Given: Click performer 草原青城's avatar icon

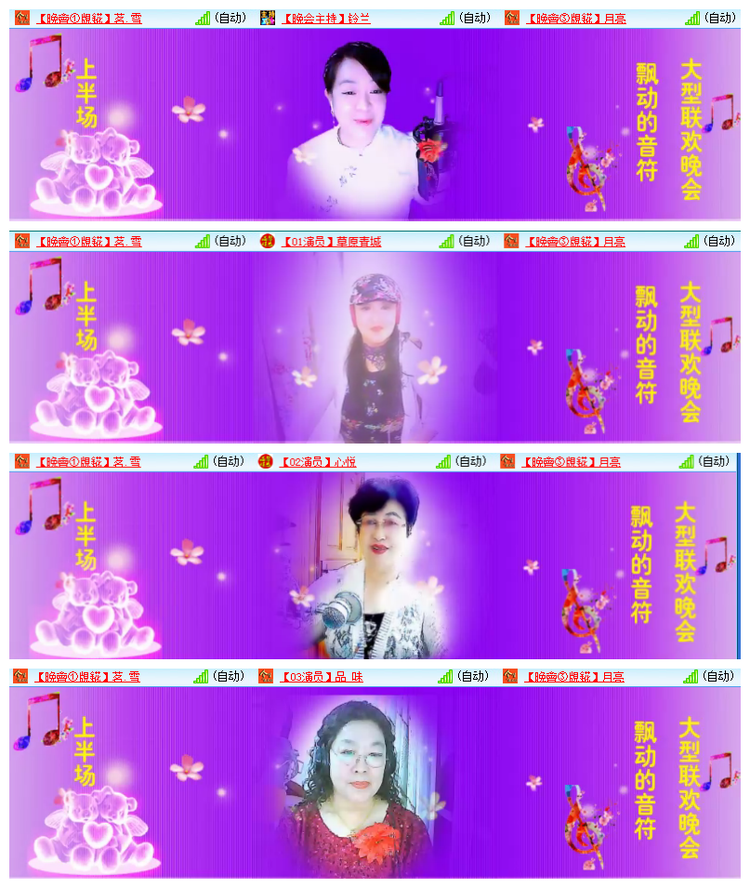Looking at the screenshot, I should (265, 239).
